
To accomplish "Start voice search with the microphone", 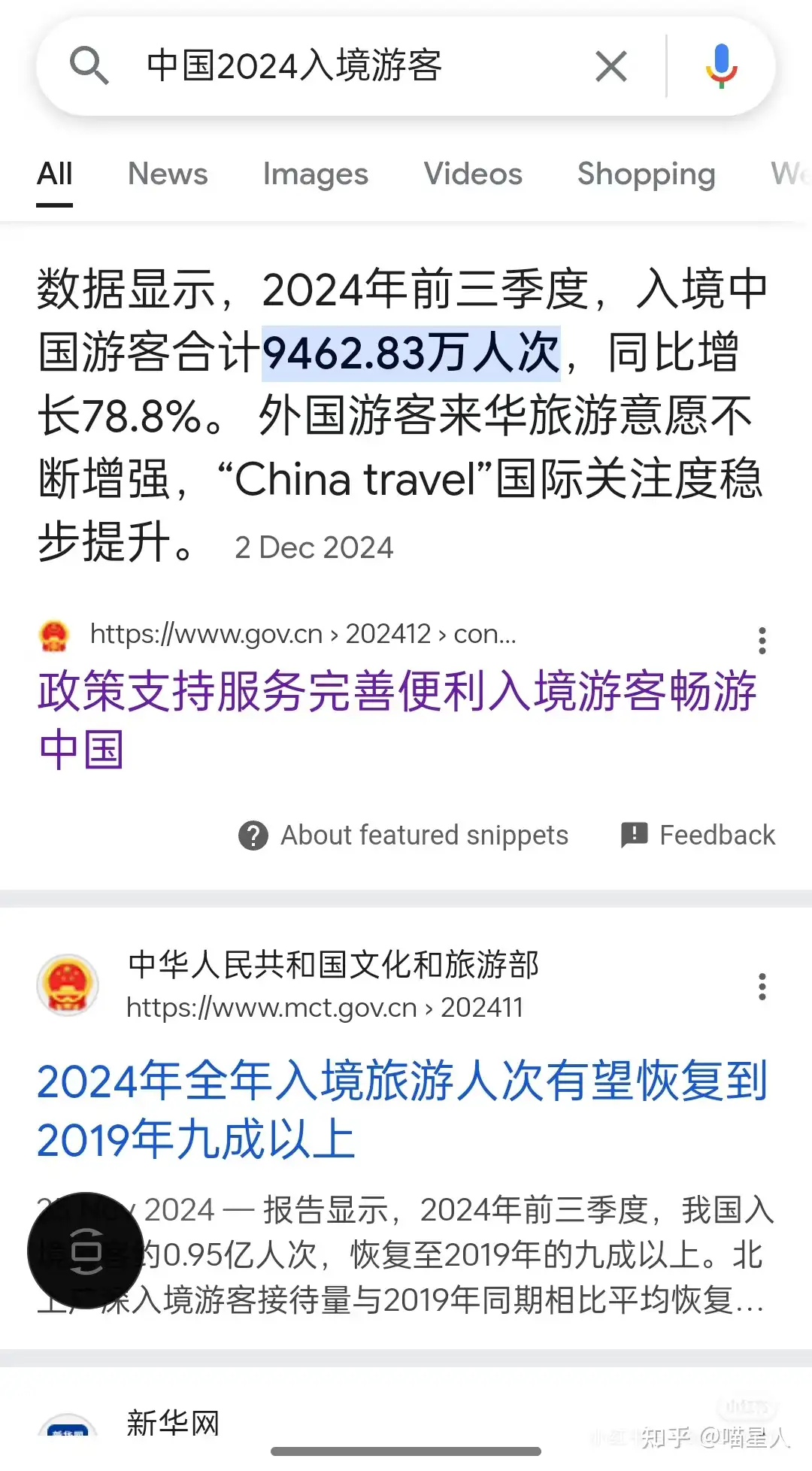I will pos(720,66).
